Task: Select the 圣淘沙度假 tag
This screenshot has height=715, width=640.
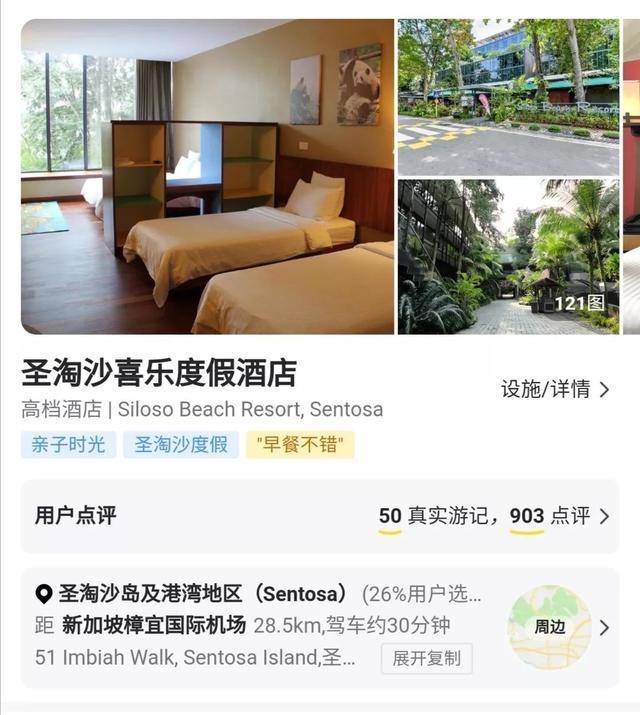Action: click(181, 445)
